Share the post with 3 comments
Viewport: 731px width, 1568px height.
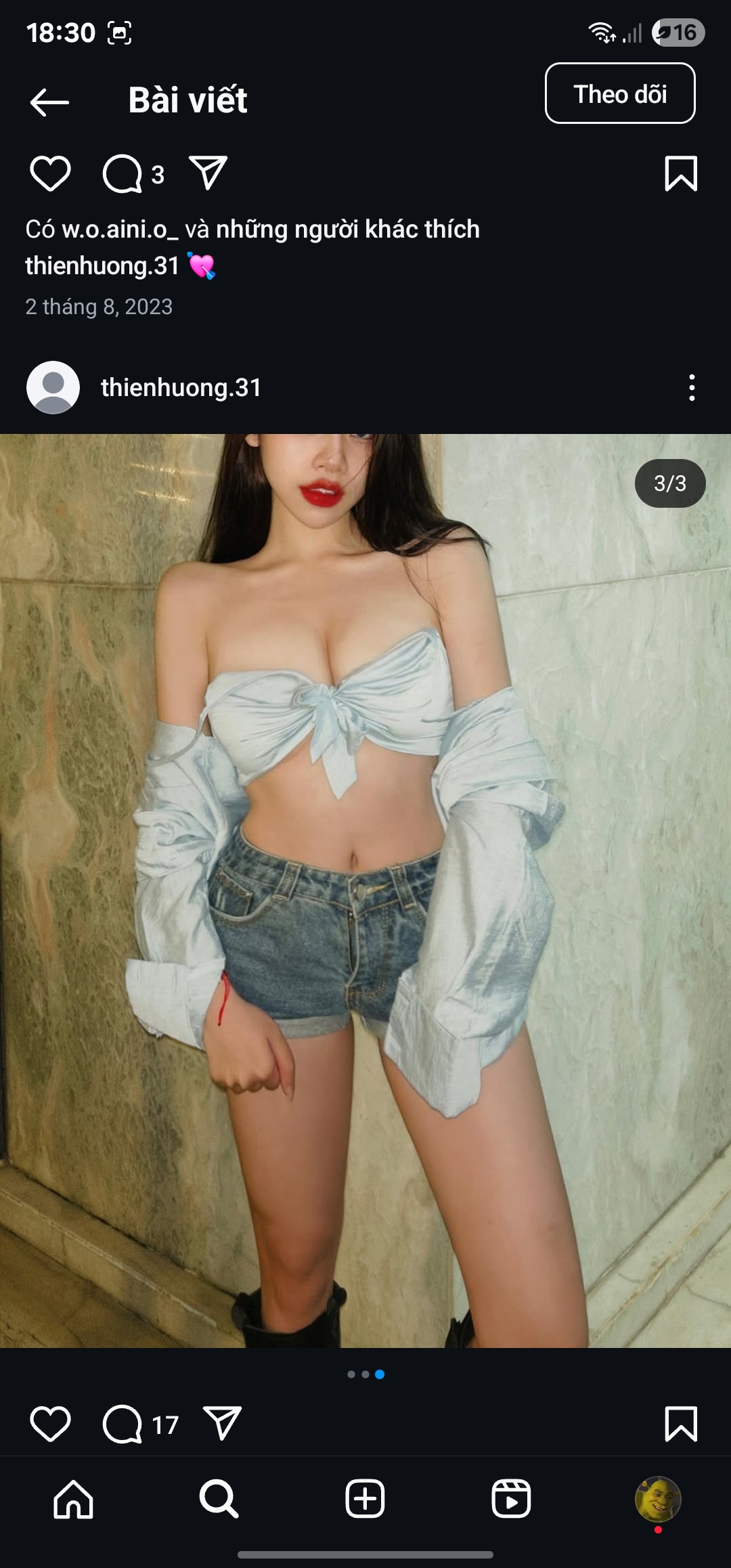click(208, 173)
